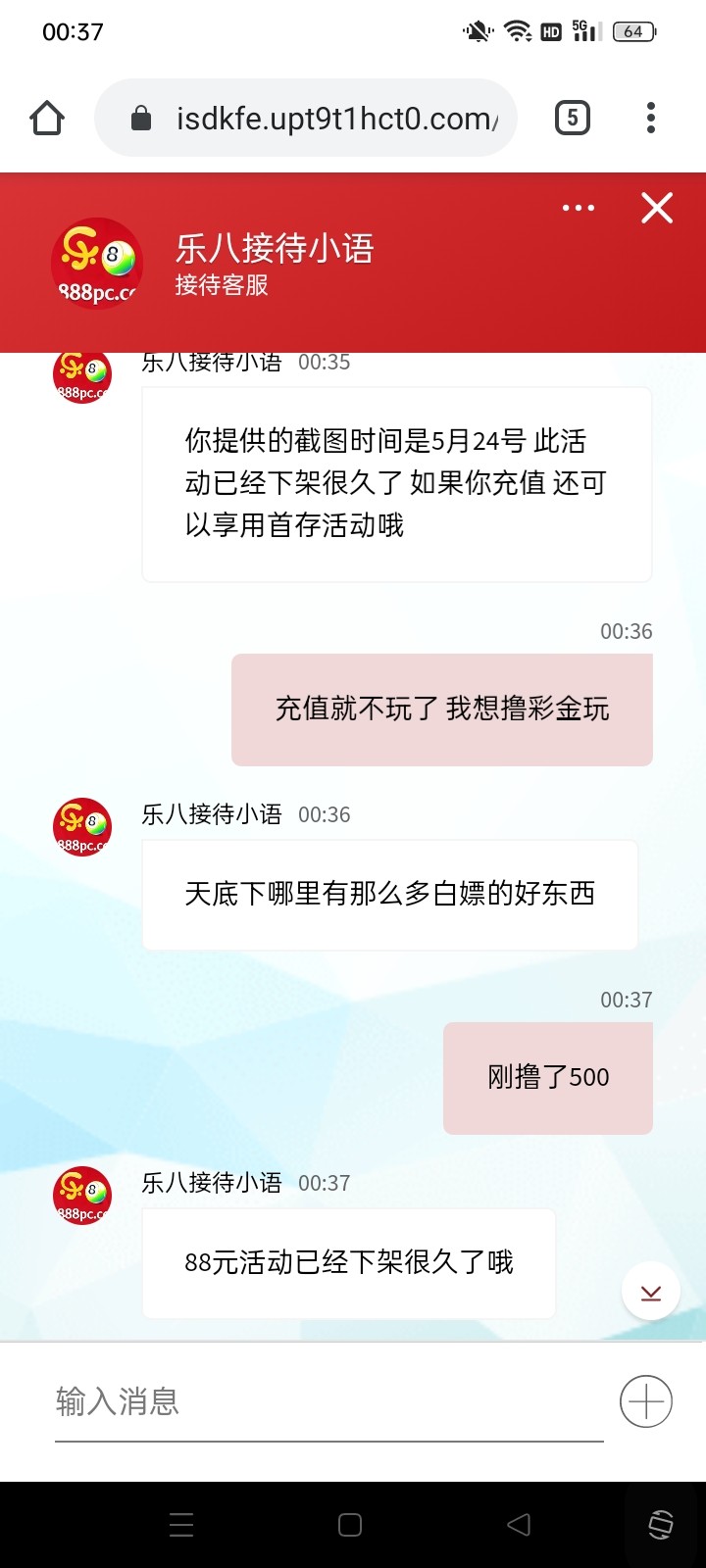Open the browser overflow menu
The height and width of the screenshot is (1568, 706).
pyautogui.click(x=650, y=119)
